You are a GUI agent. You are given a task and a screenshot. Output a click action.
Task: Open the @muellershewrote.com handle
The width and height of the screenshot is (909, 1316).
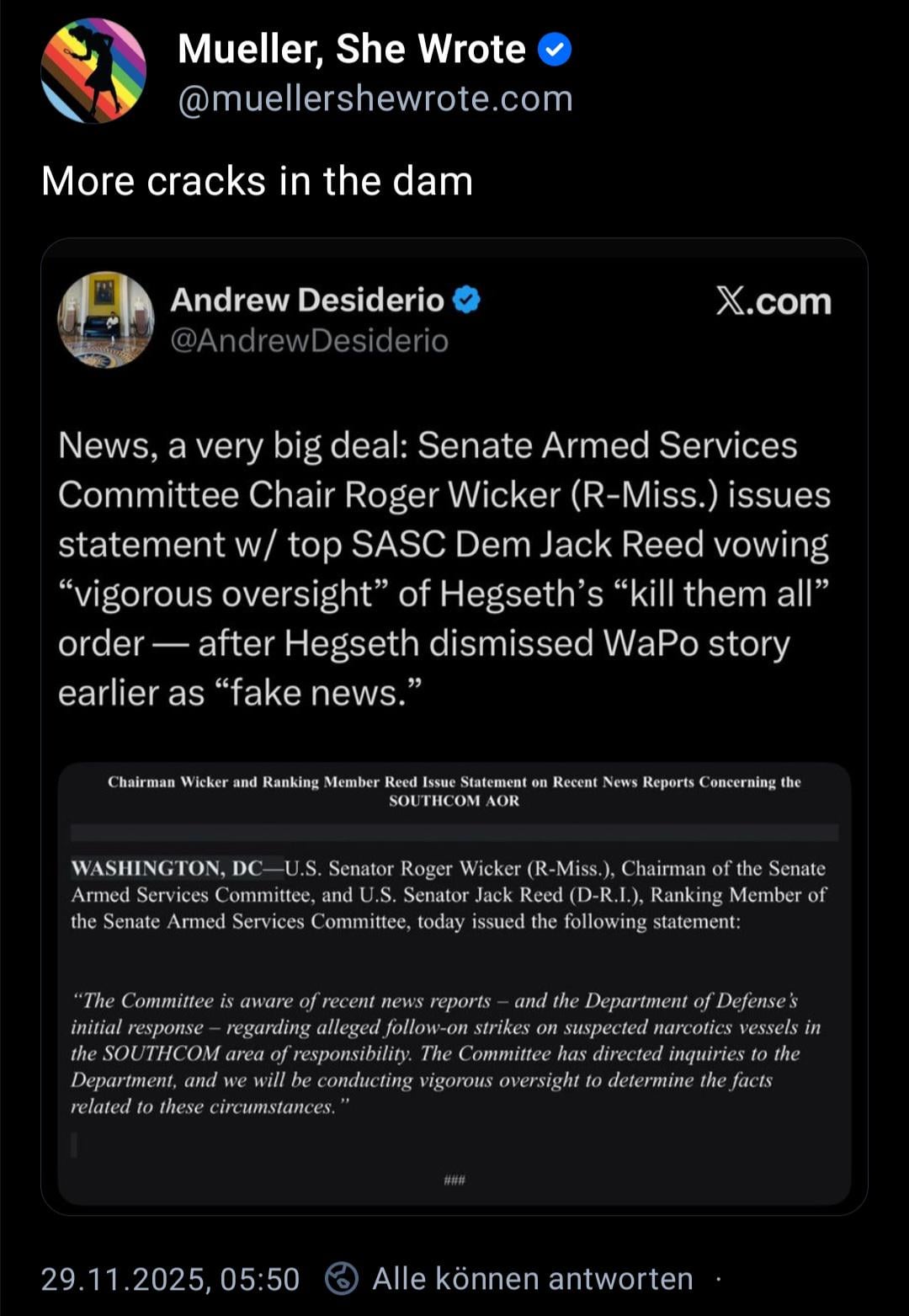375,99
